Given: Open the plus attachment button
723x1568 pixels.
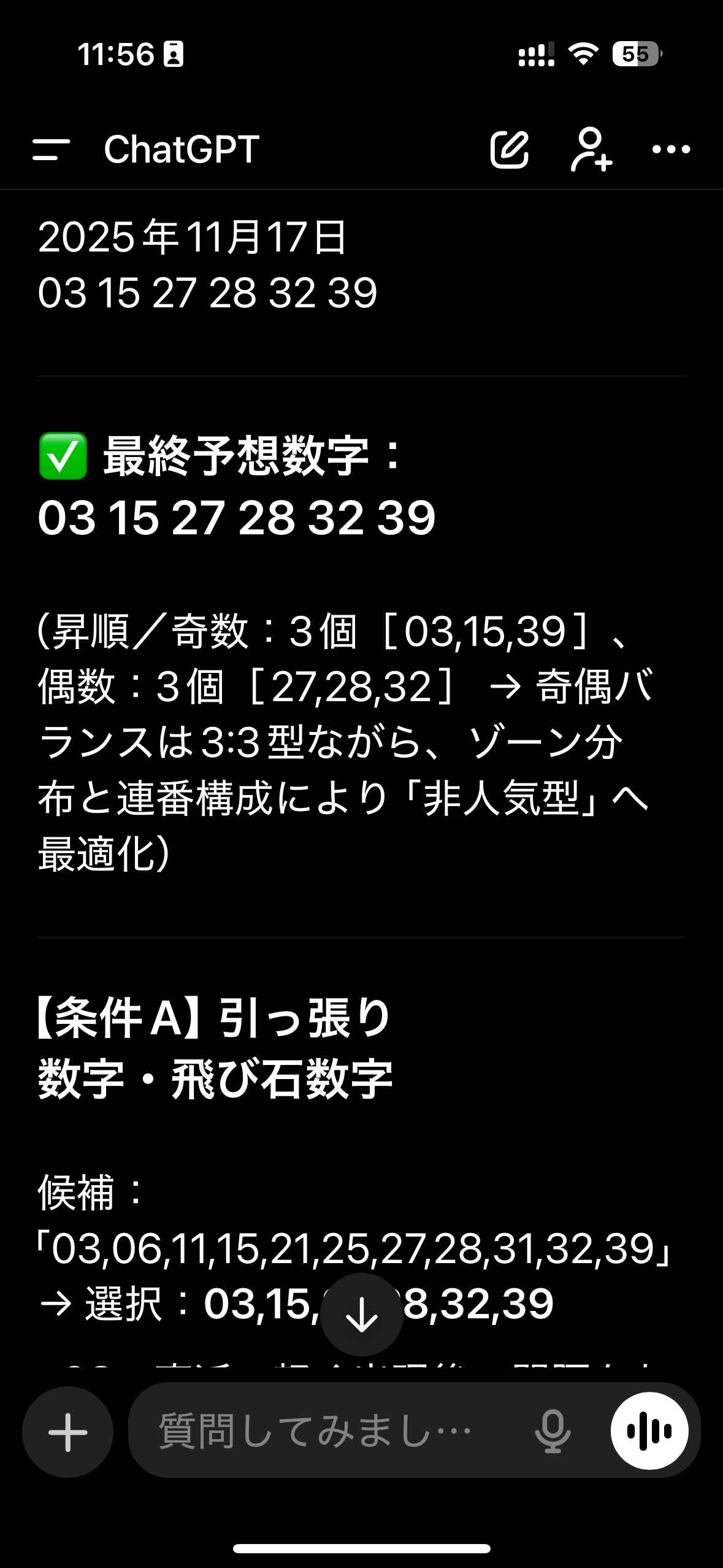Looking at the screenshot, I should [67, 1432].
